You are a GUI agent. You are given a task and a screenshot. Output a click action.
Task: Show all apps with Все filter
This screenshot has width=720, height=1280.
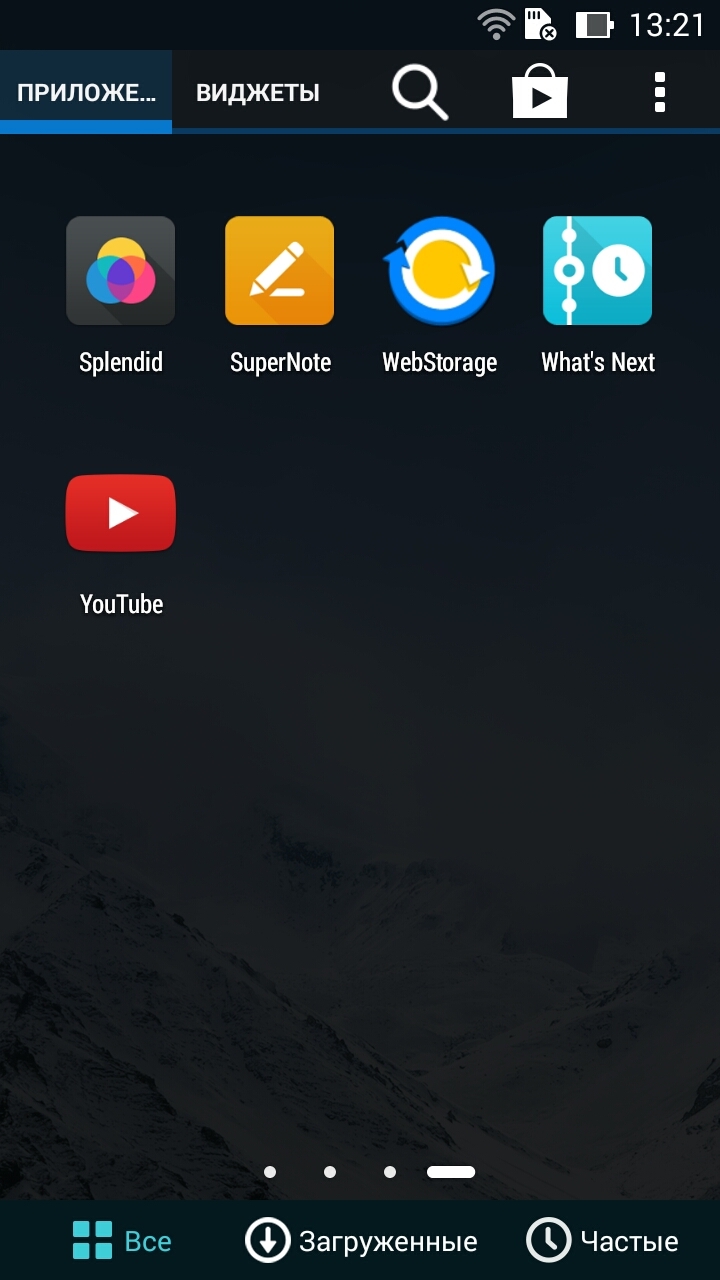click(122, 1241)
